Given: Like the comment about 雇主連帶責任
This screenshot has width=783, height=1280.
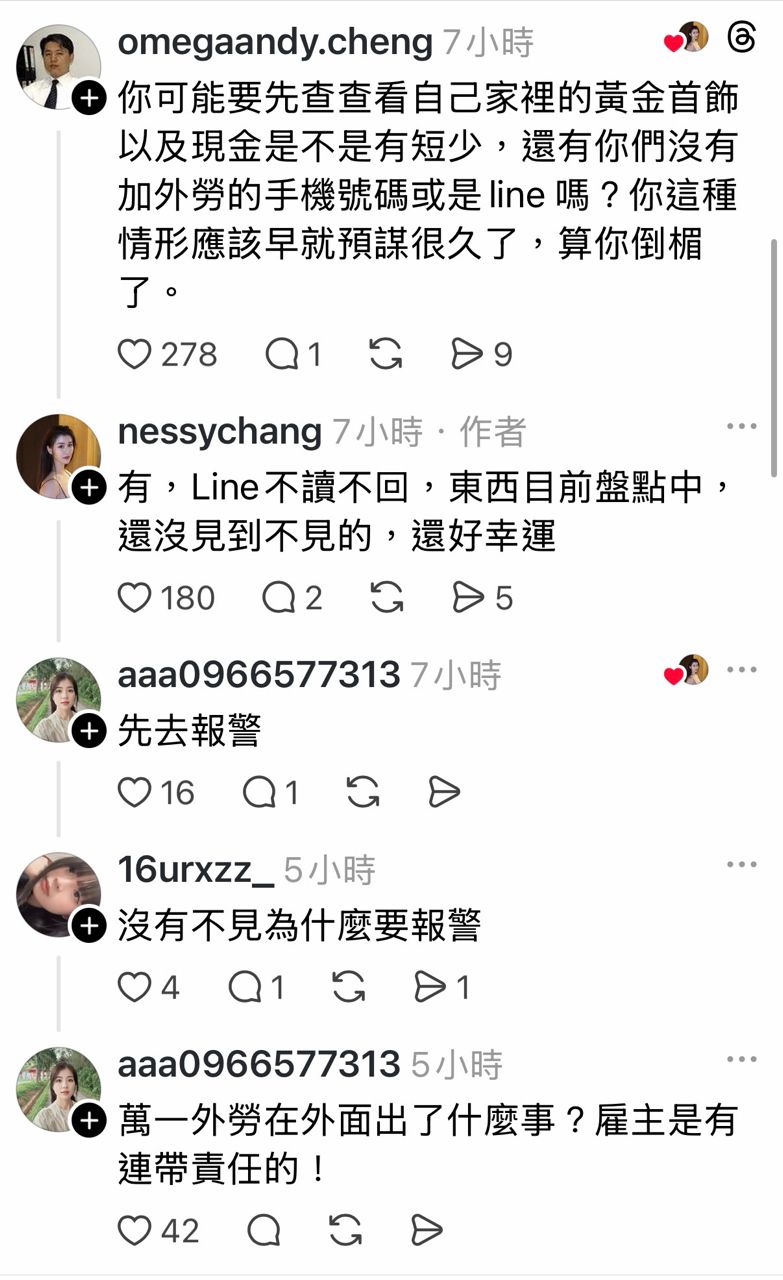Looking at the screenshot, I should pos(135,1230).
